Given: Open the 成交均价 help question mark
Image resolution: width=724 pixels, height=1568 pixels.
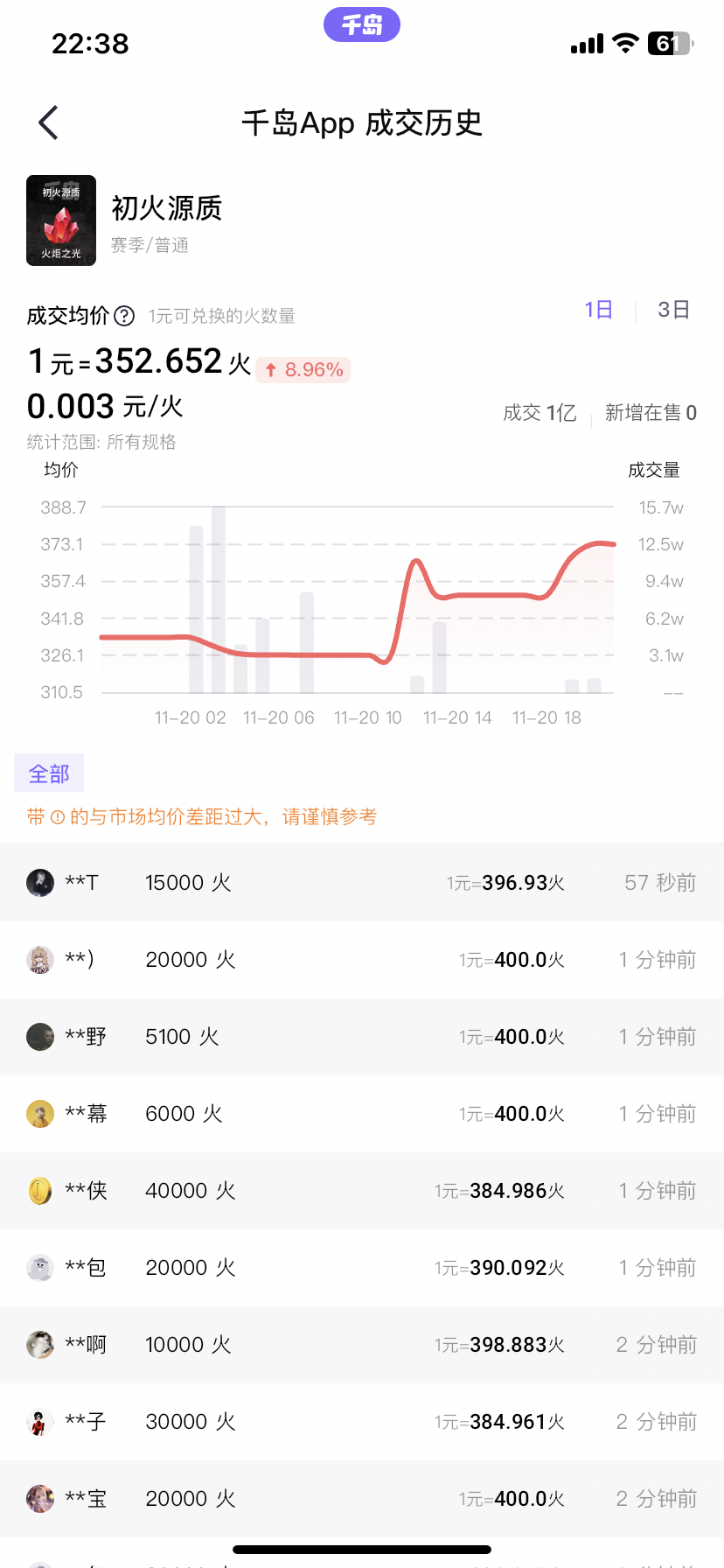Looking at the screenshot, I should [125, 316].
